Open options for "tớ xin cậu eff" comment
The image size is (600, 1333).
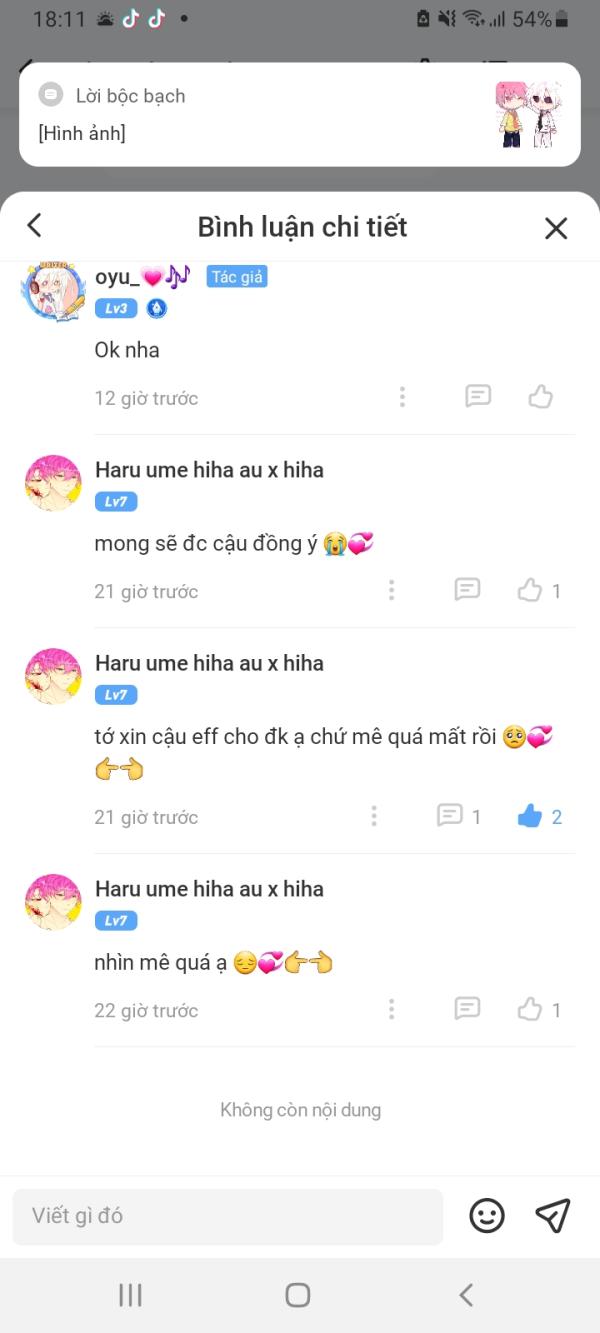click(x=374, y=816)
